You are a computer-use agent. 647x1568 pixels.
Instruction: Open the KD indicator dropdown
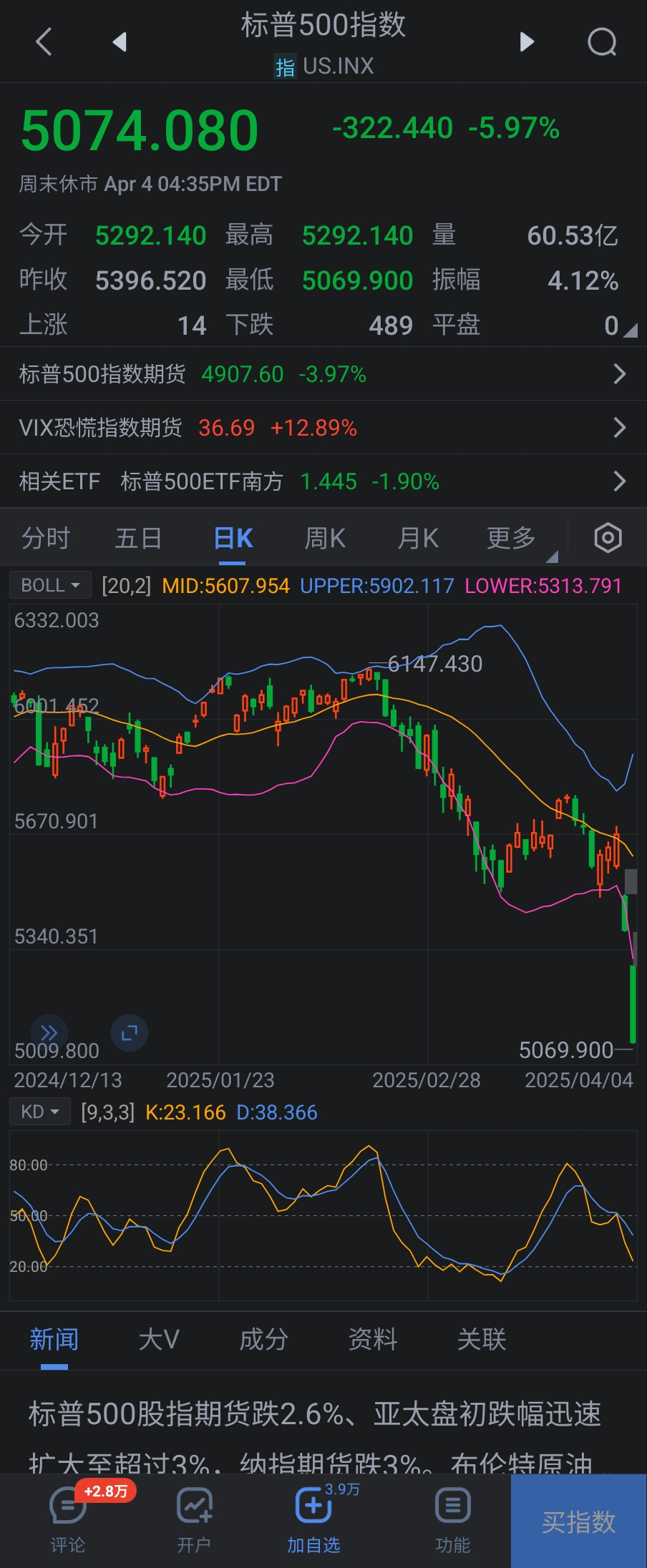(x=39, y=1112)
